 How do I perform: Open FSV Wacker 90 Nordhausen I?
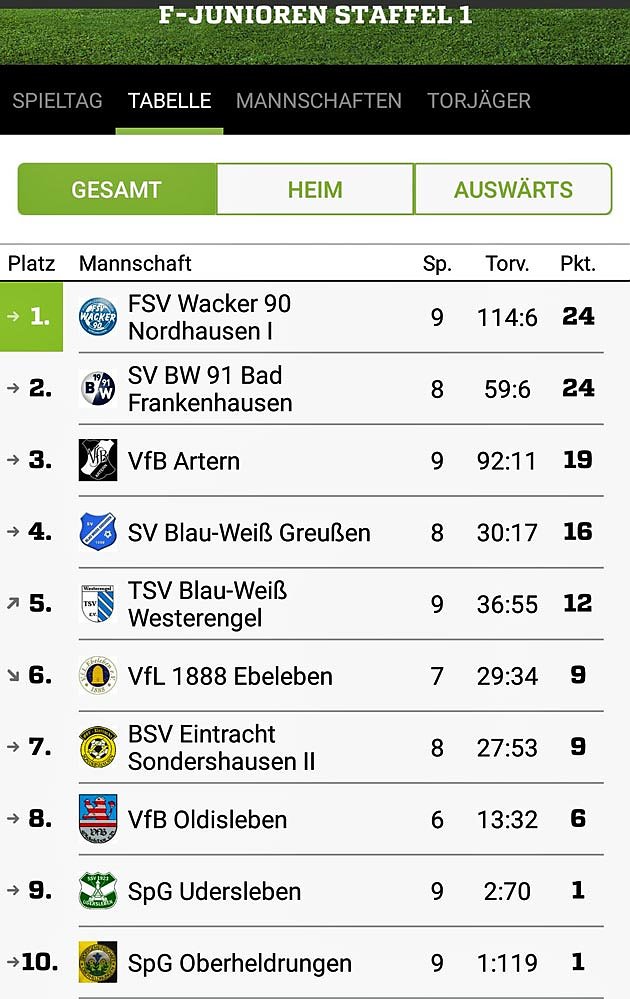209,317
